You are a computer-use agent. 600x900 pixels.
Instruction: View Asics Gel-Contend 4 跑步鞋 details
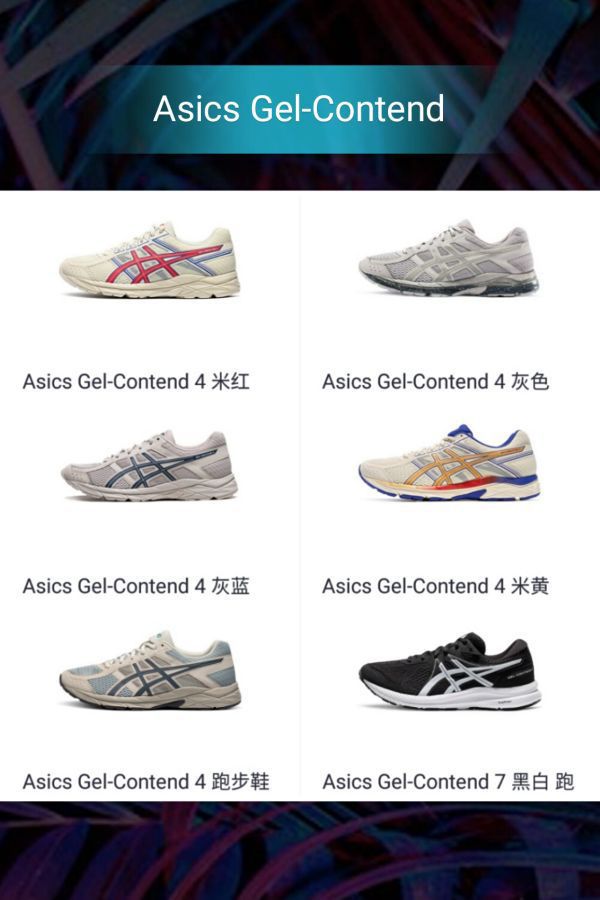pos(150,672)
